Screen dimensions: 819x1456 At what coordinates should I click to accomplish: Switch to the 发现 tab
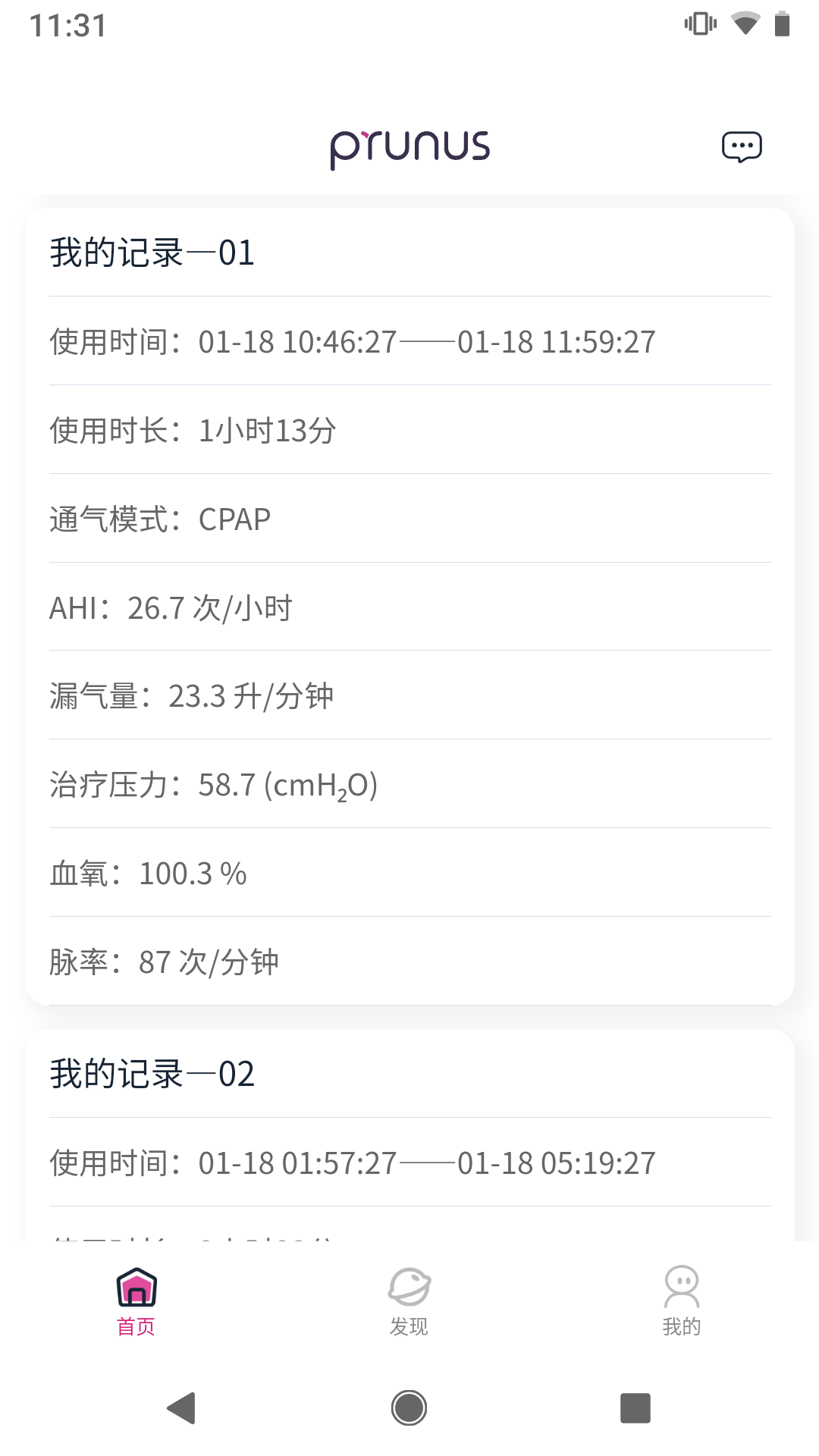click(x=409, y=1301)
